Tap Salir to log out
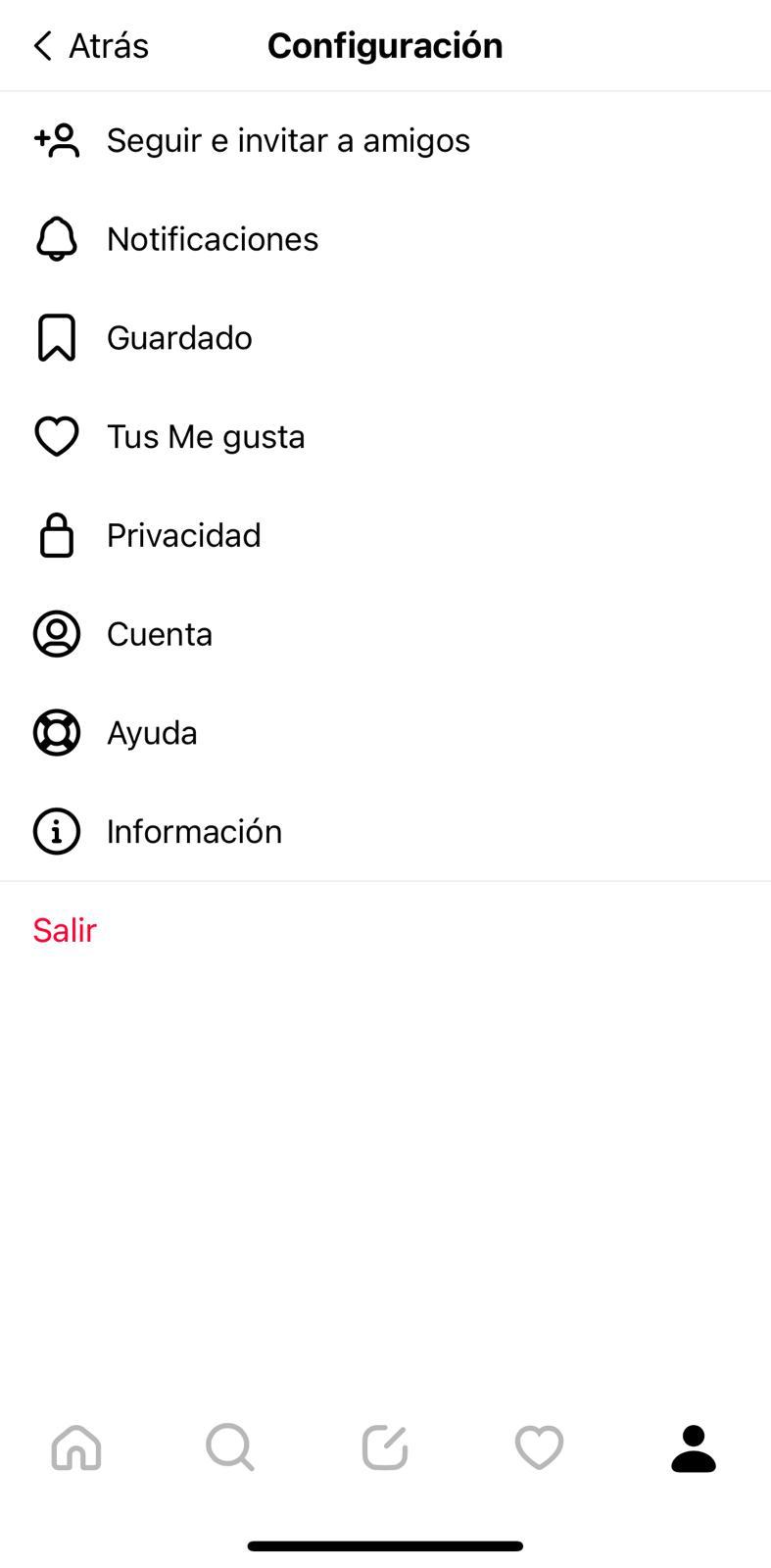771x1568 pixels. coord(65,930)
